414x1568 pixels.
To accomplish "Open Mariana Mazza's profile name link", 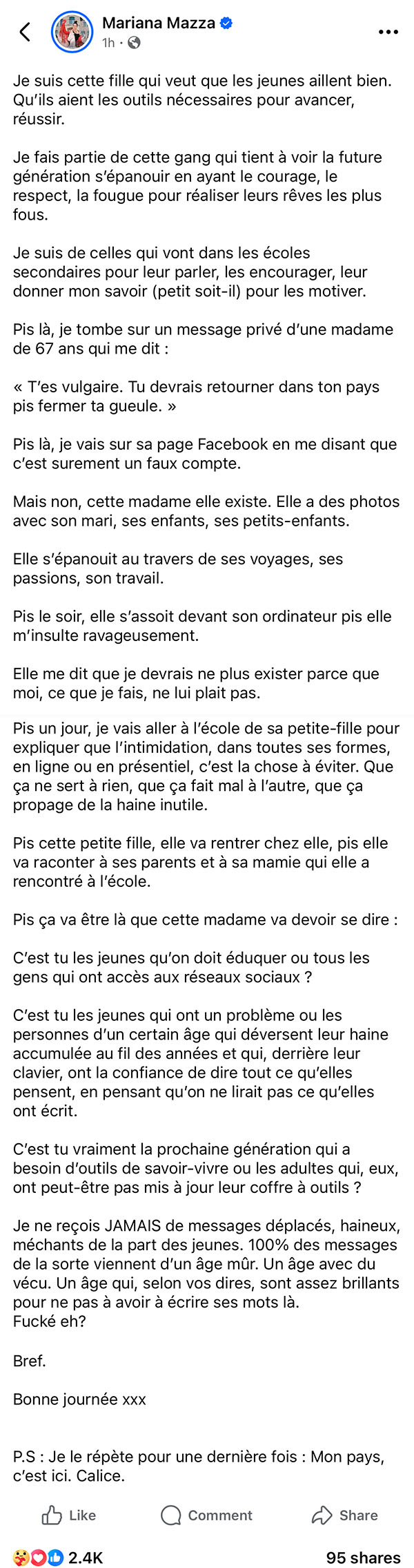I will [159, 23].
